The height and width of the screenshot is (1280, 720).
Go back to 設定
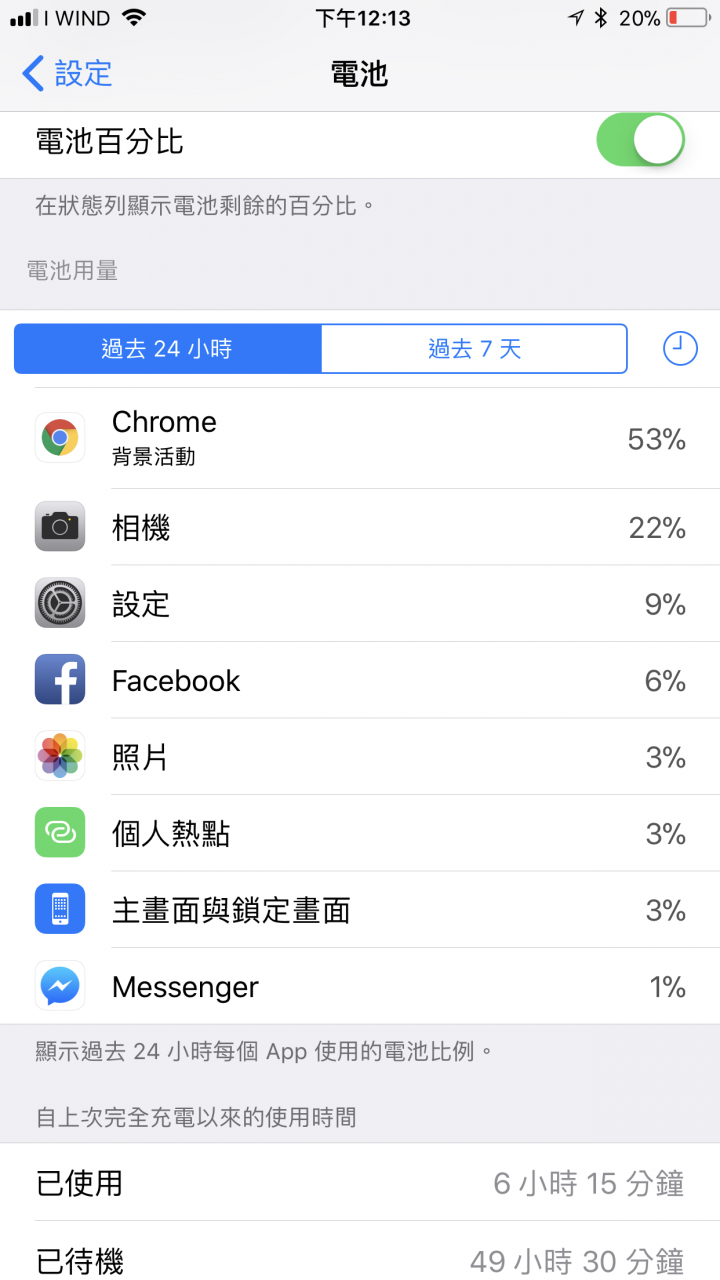pos(67,74)
